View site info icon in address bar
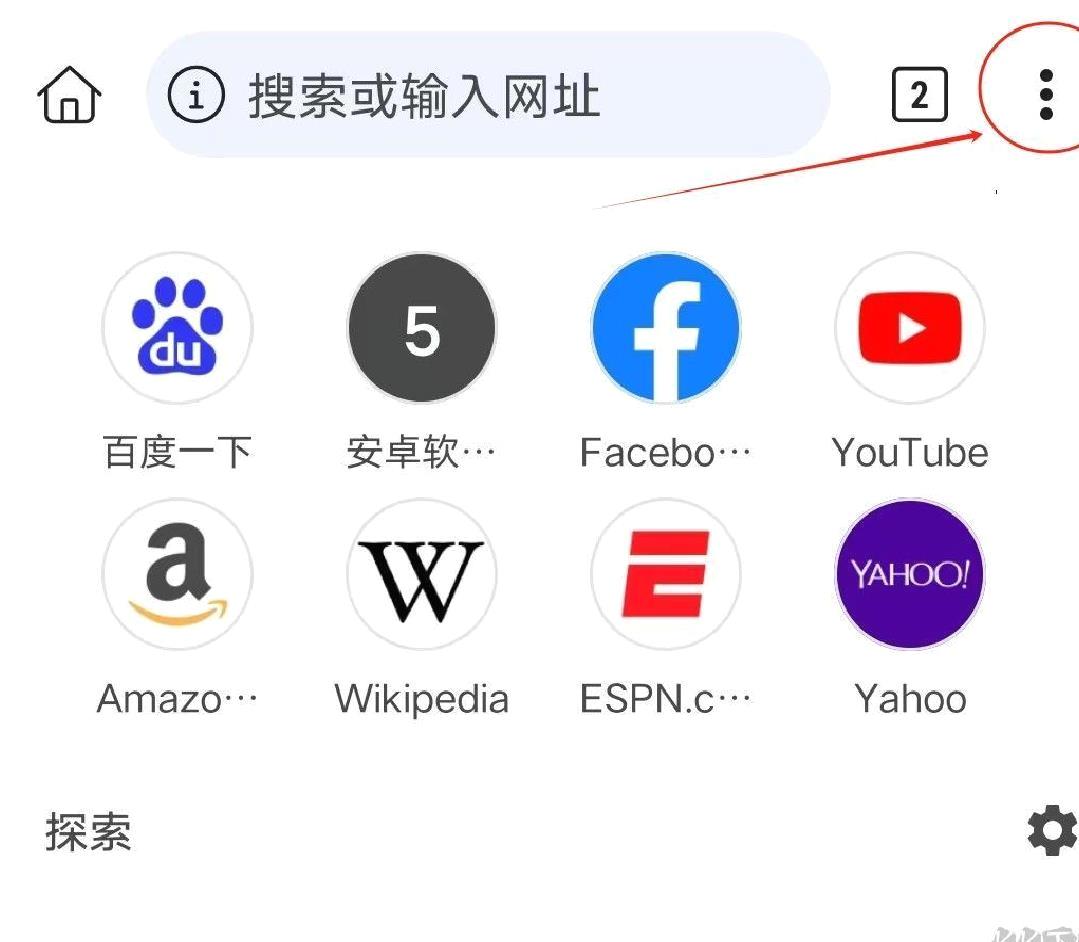Viewport: 1079px width, 942px height. [x=195, y=96]
